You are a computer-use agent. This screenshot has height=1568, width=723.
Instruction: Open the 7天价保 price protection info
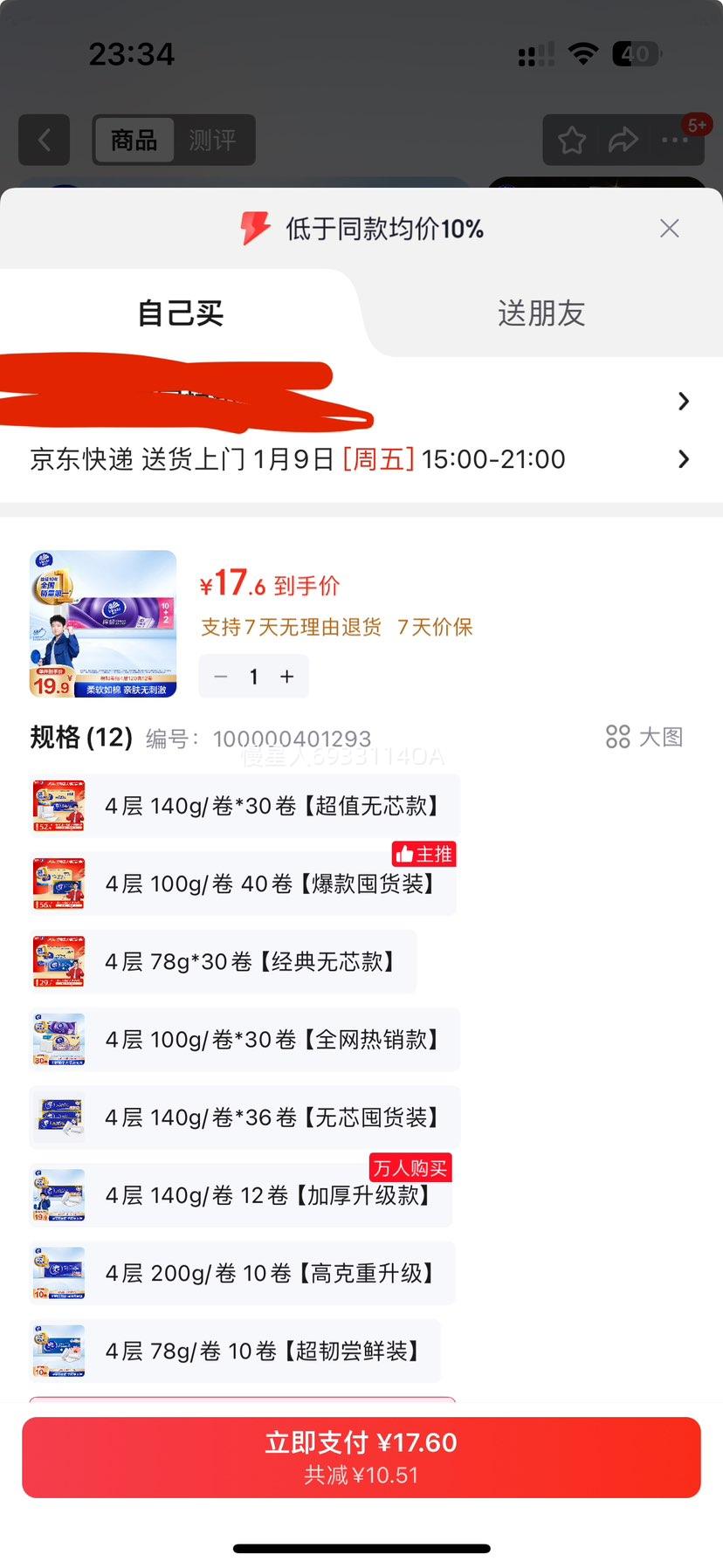435,628
